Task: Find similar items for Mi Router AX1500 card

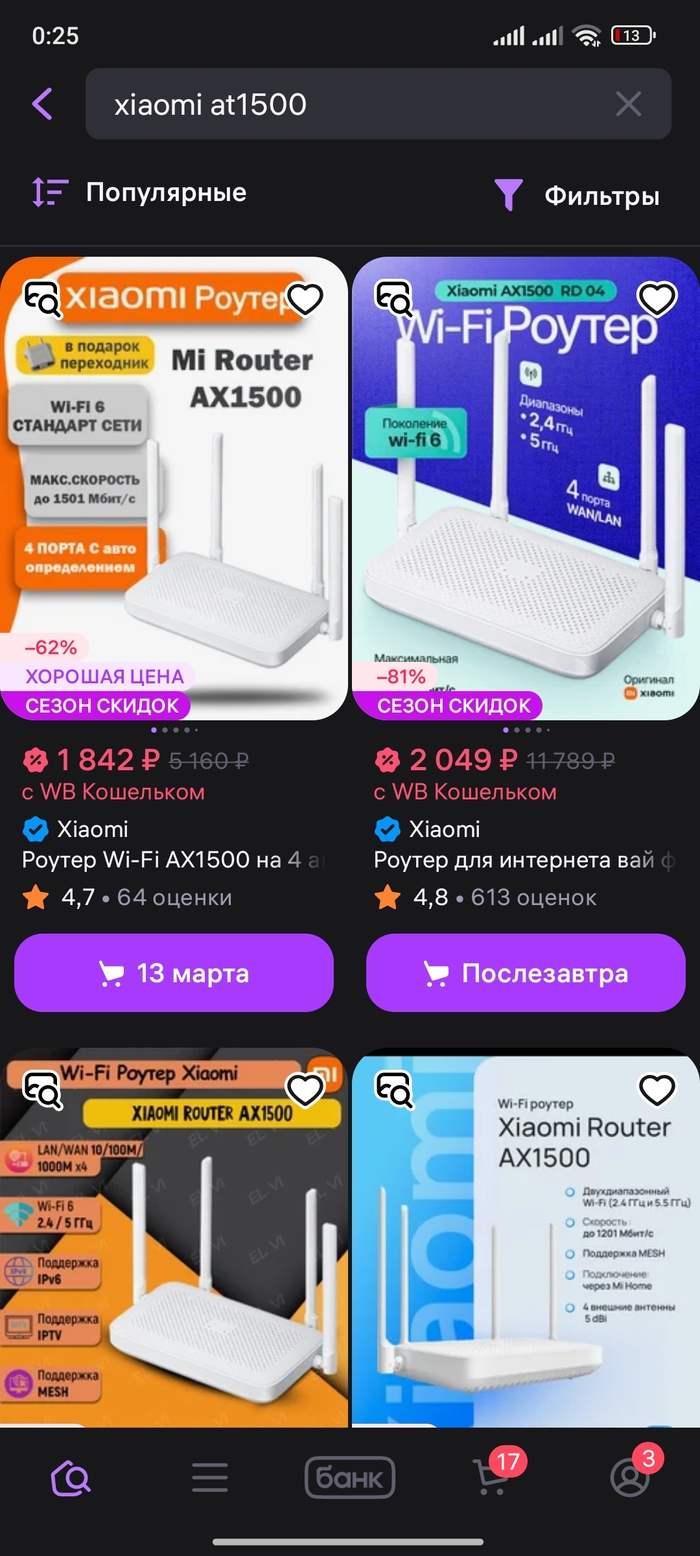Action: point(42,297)
